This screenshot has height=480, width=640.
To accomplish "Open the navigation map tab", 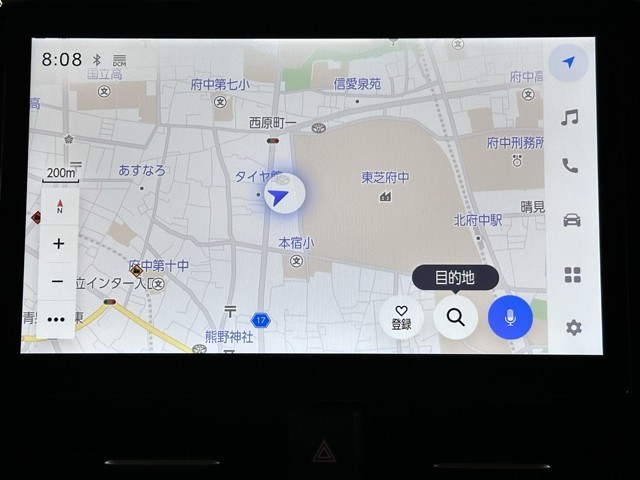I will [x=568, y=63].
